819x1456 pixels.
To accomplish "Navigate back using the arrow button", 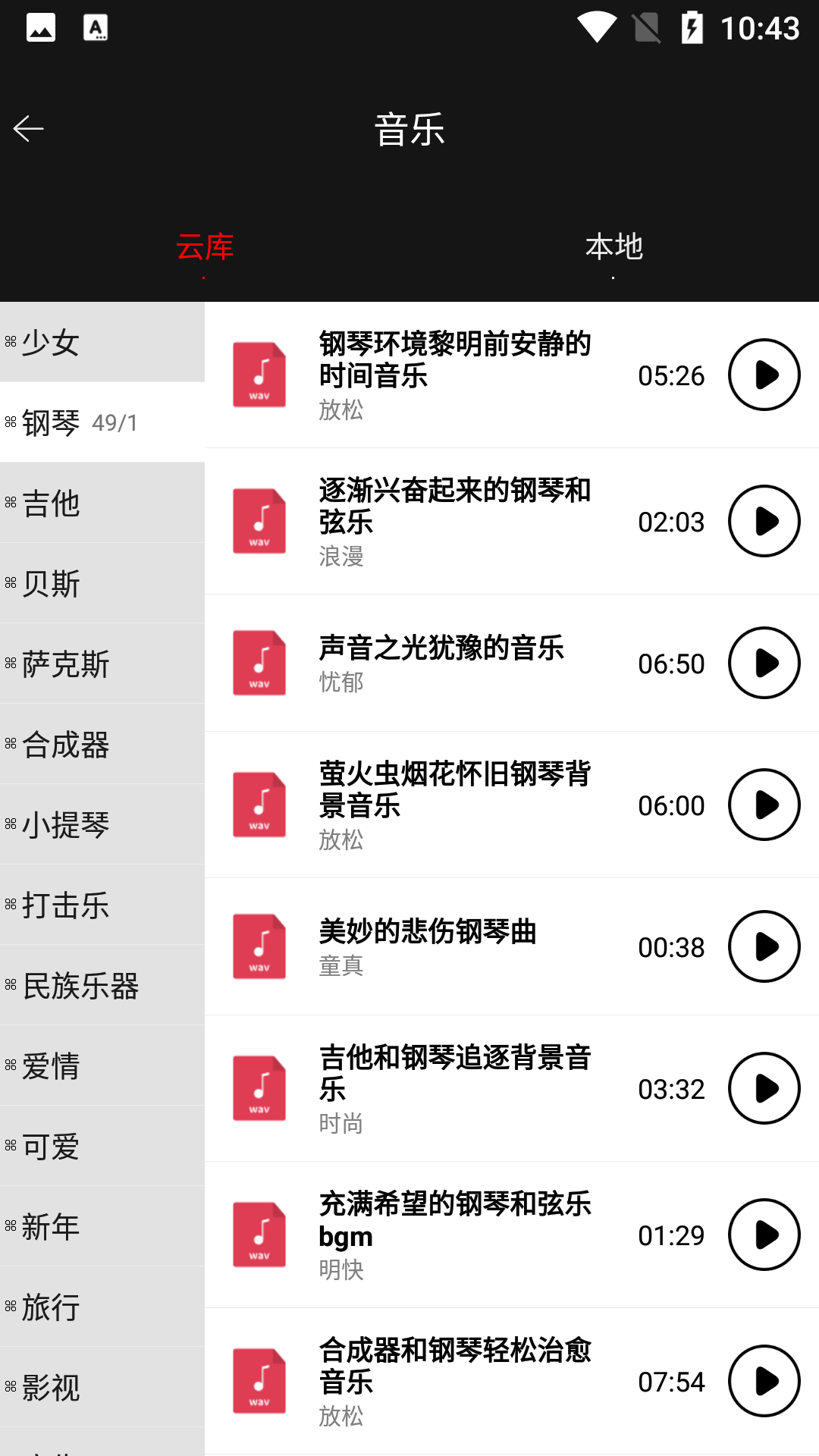I will pyautogui.click(x=30, y=127).
